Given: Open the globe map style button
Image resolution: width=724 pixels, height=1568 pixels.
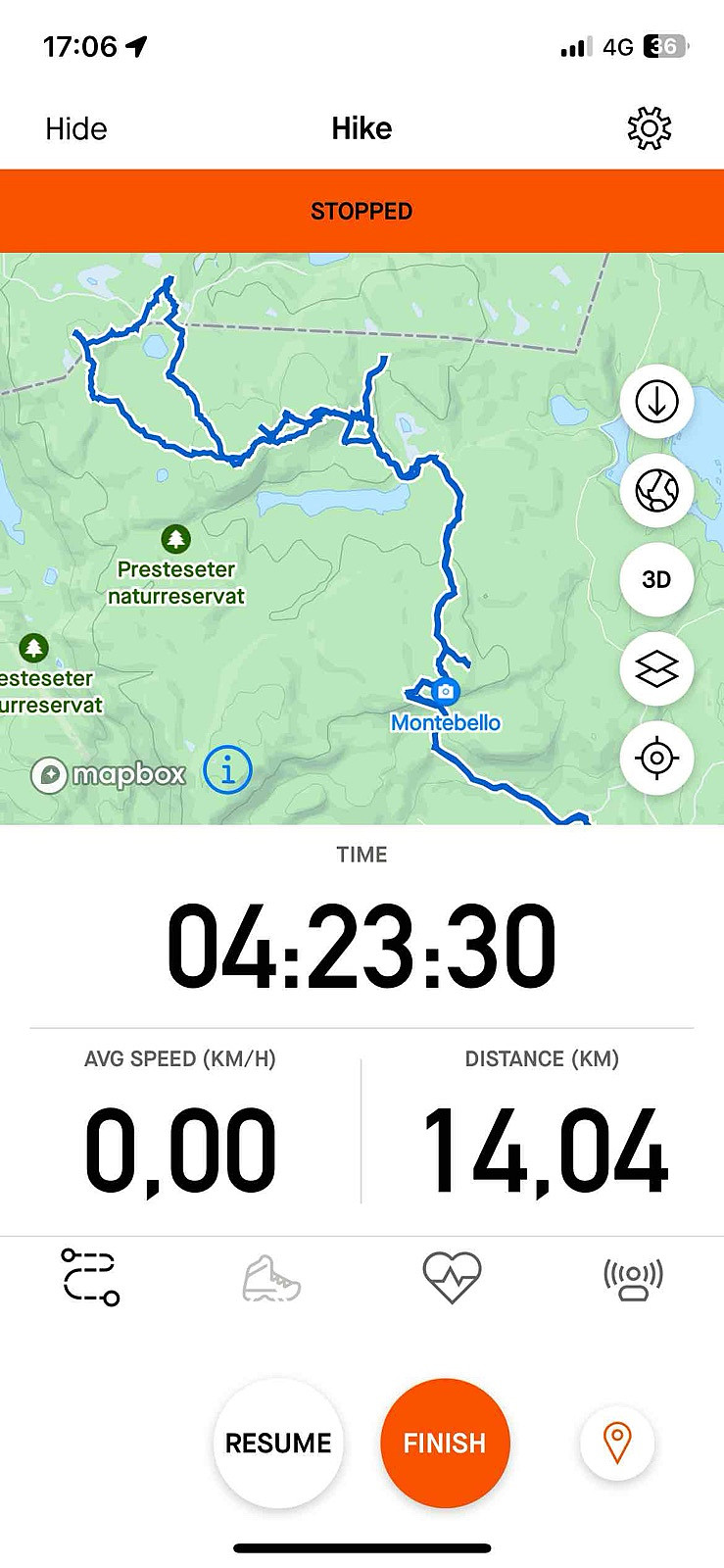Looking at the screenshot, I should point(656,490).
